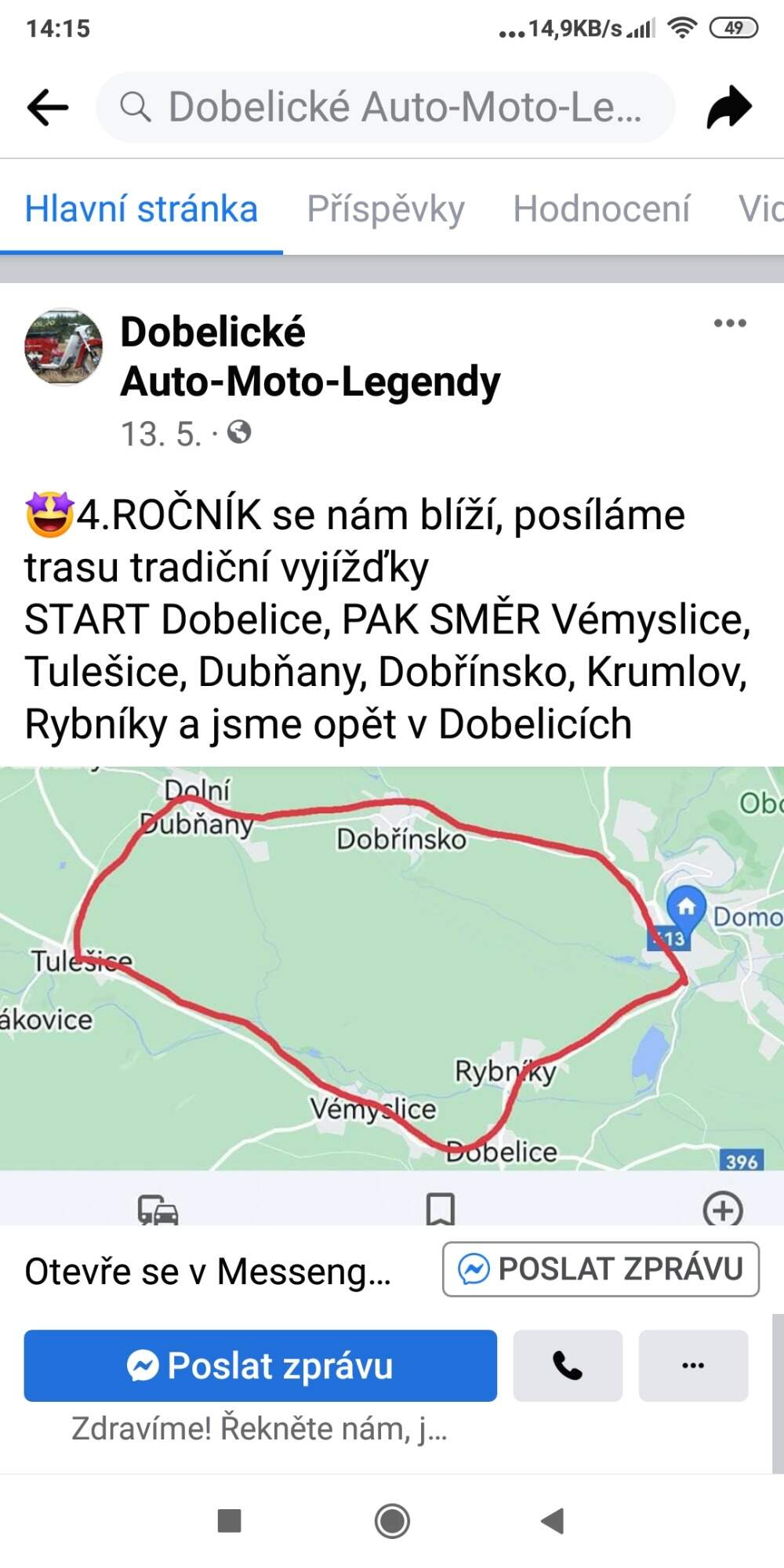Open the Dobelické Auto-Moto-Legendy profile picture
Image resolution: width=784 pixels, height=1568 pixels.
tap(64, 347)
